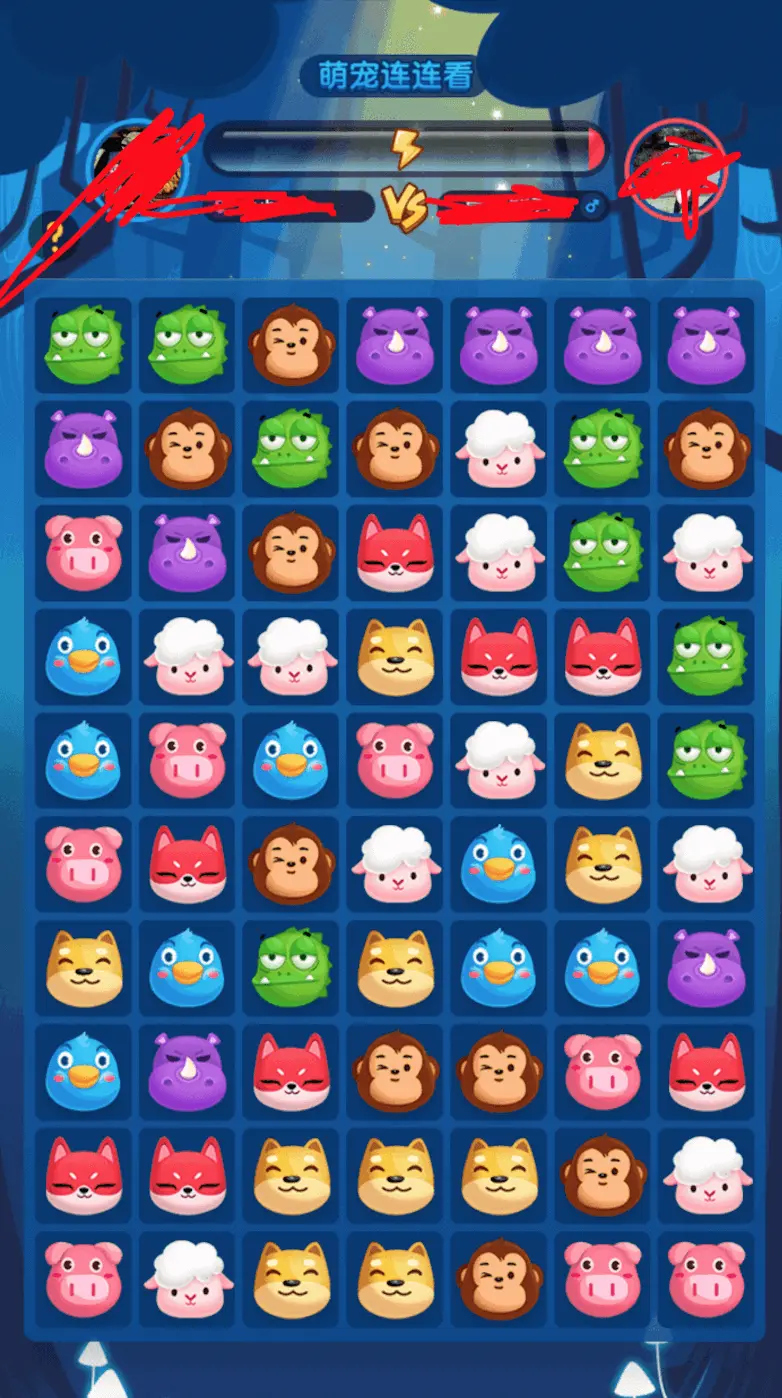Open the question mark help icon
The image size is (782, 1398).
coord(45,235)
